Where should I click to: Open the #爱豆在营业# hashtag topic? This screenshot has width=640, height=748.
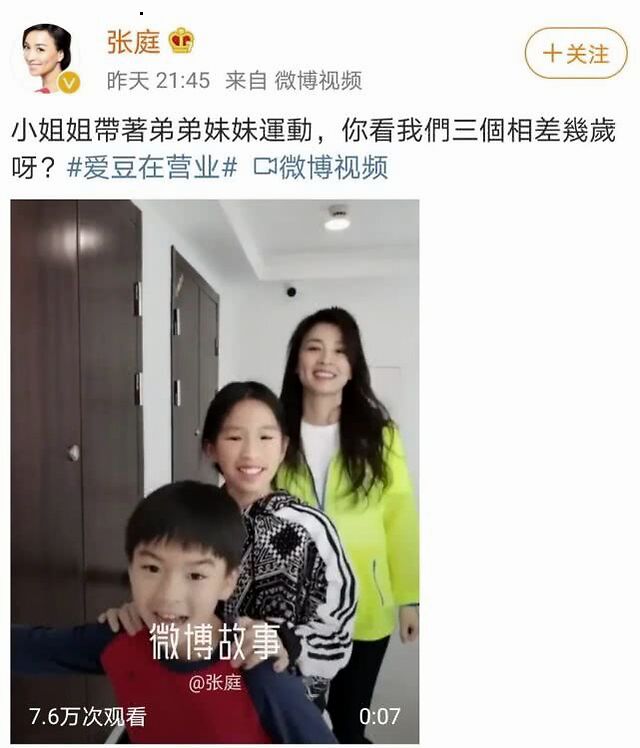click(152, 167)
